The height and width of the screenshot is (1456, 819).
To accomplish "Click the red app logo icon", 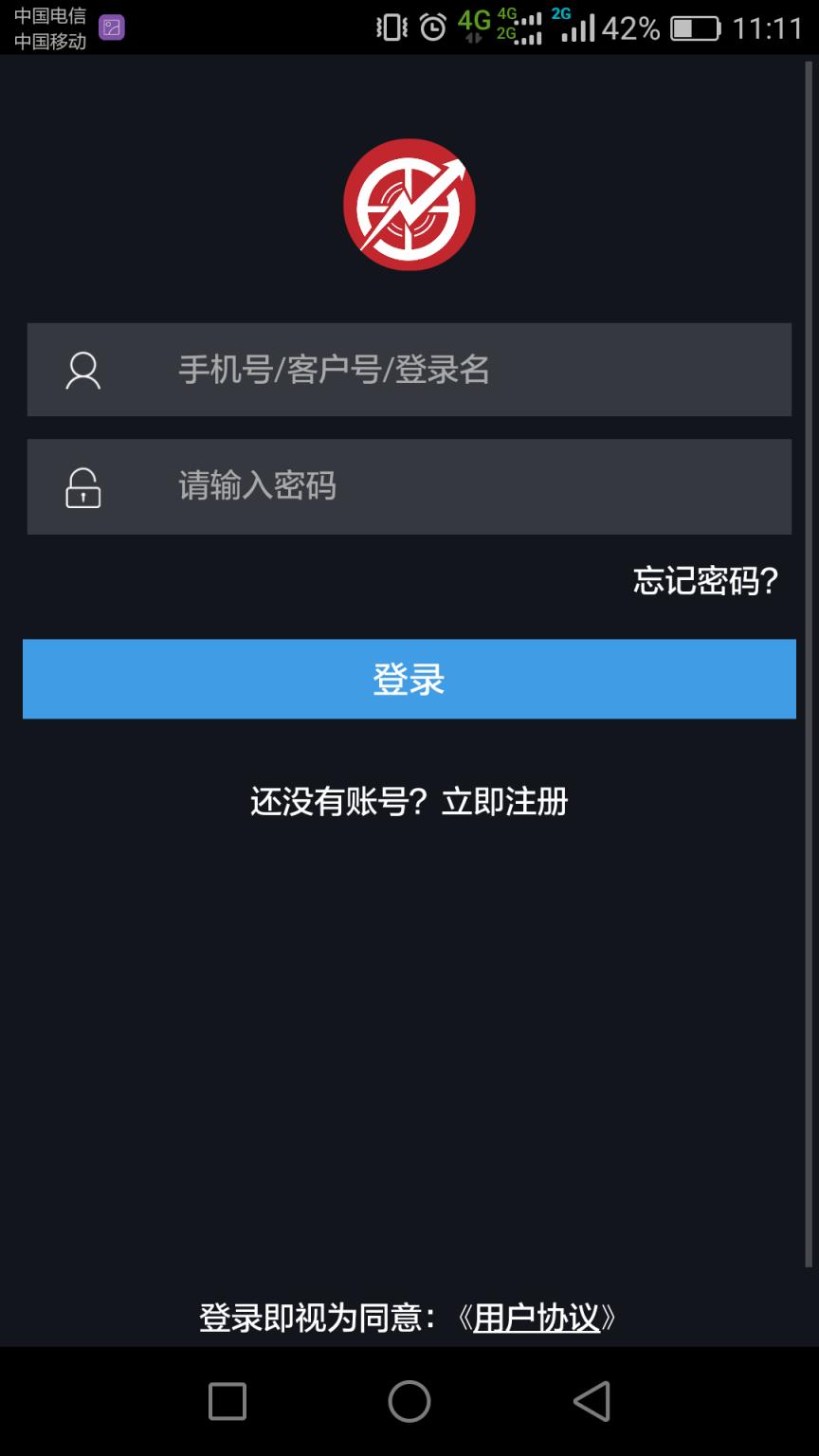I will coord(409,205).
